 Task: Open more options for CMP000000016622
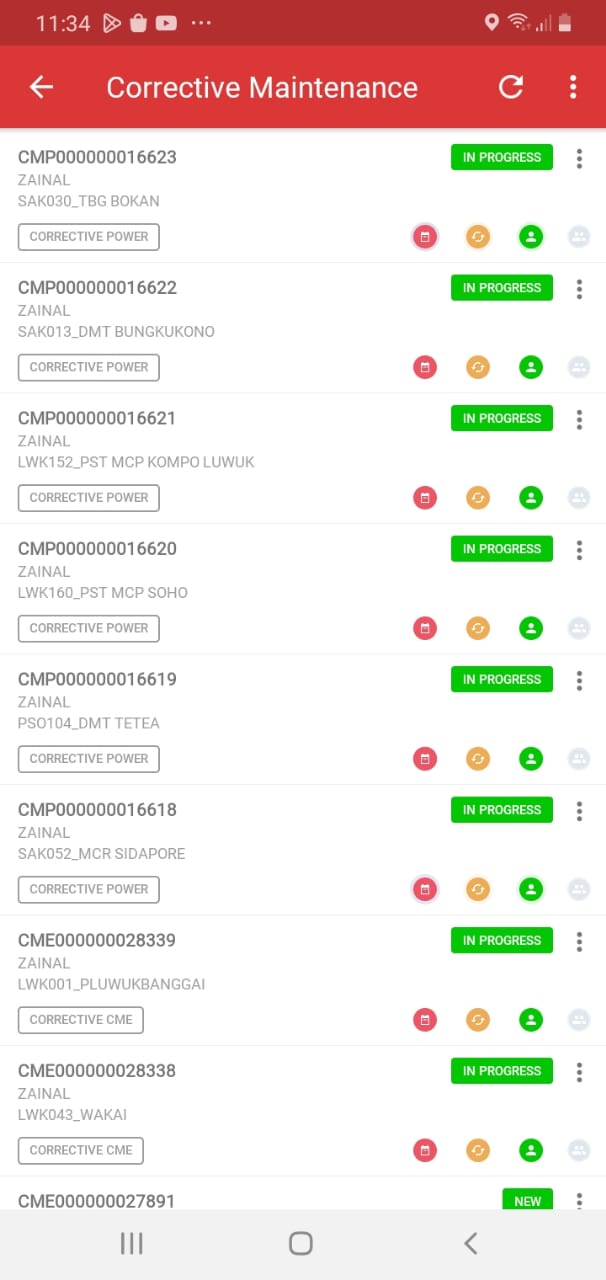[579, 289]
